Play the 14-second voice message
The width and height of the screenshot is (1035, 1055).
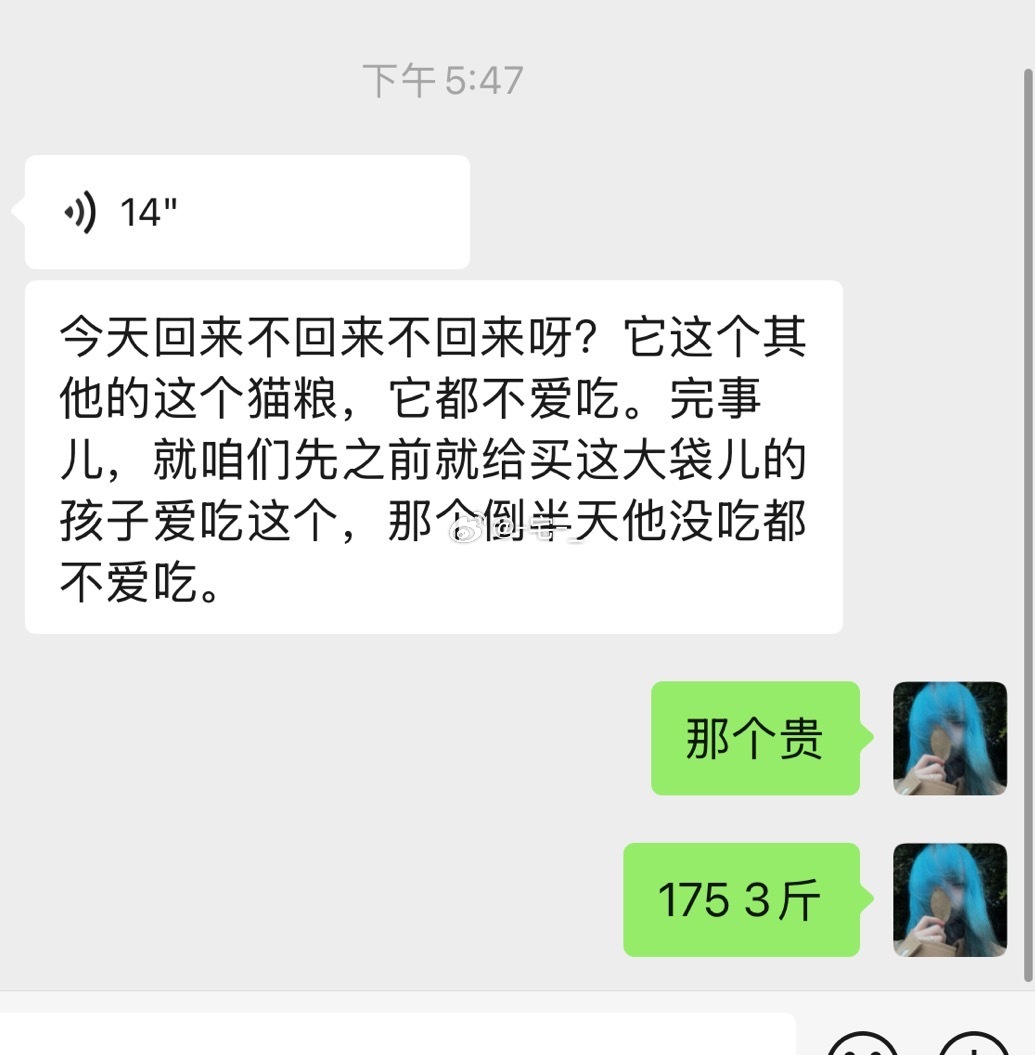point(246,212)
